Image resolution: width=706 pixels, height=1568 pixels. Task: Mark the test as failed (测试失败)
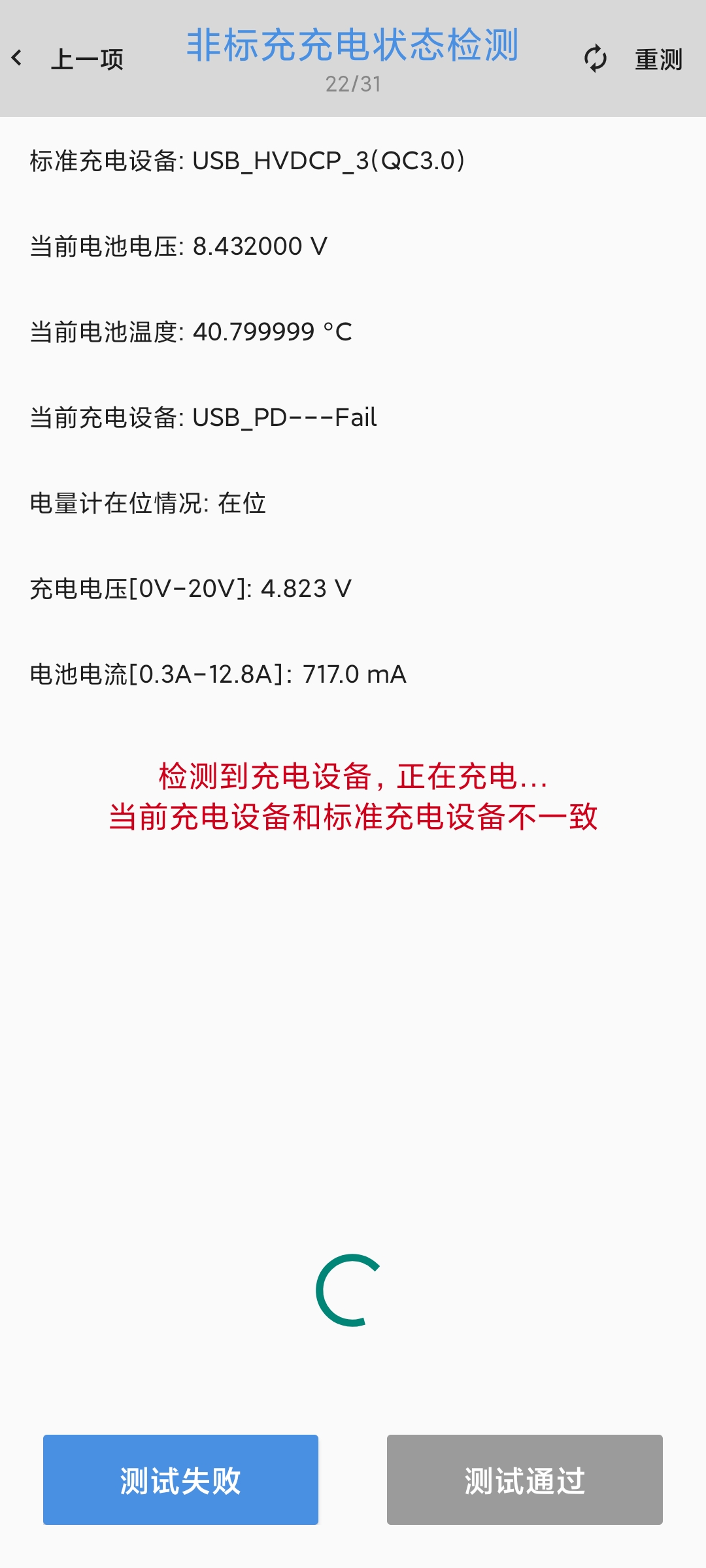tap(180, 1480)
